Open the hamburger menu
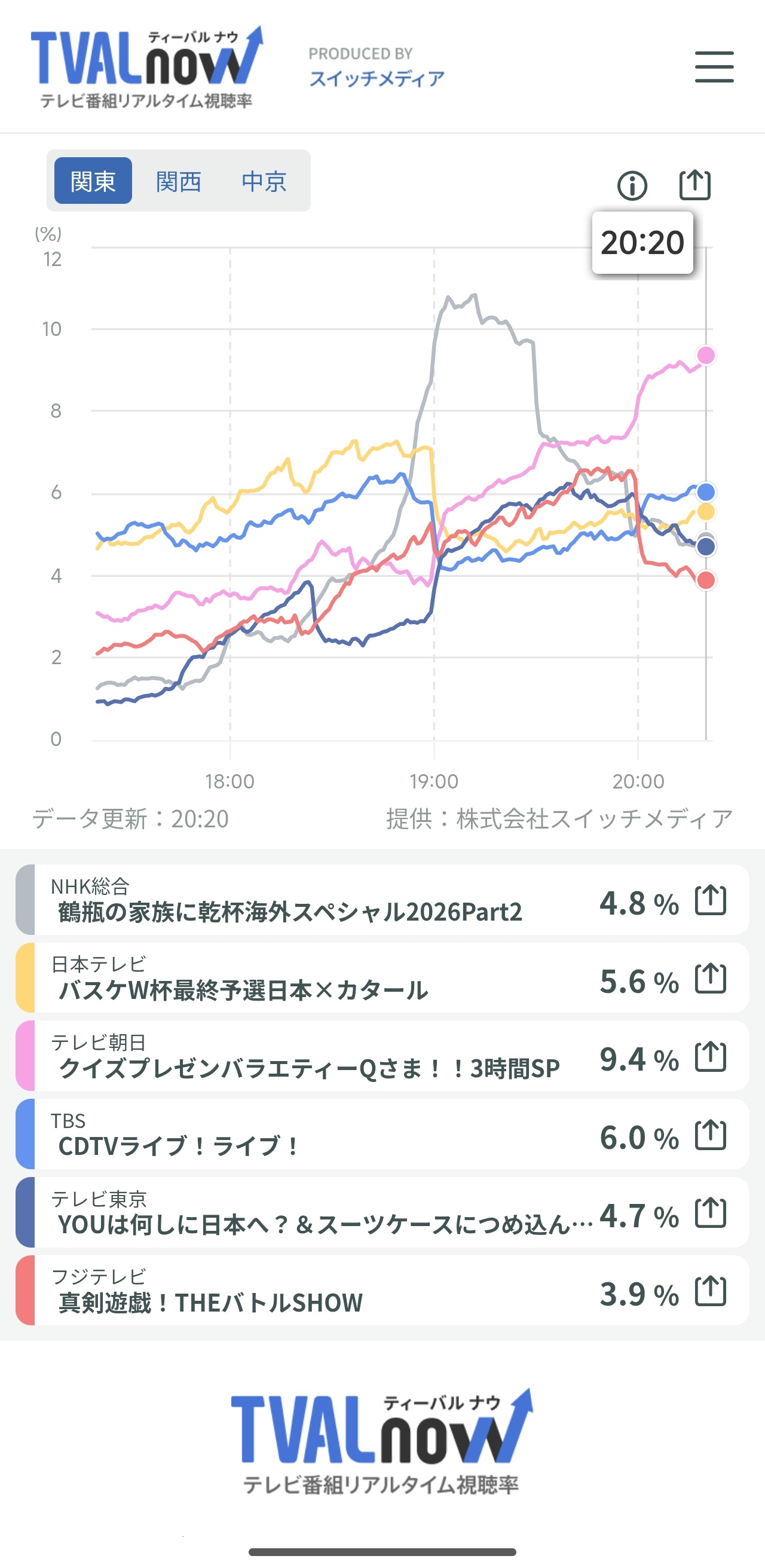765x1568 pixels. tap(714, 66)
